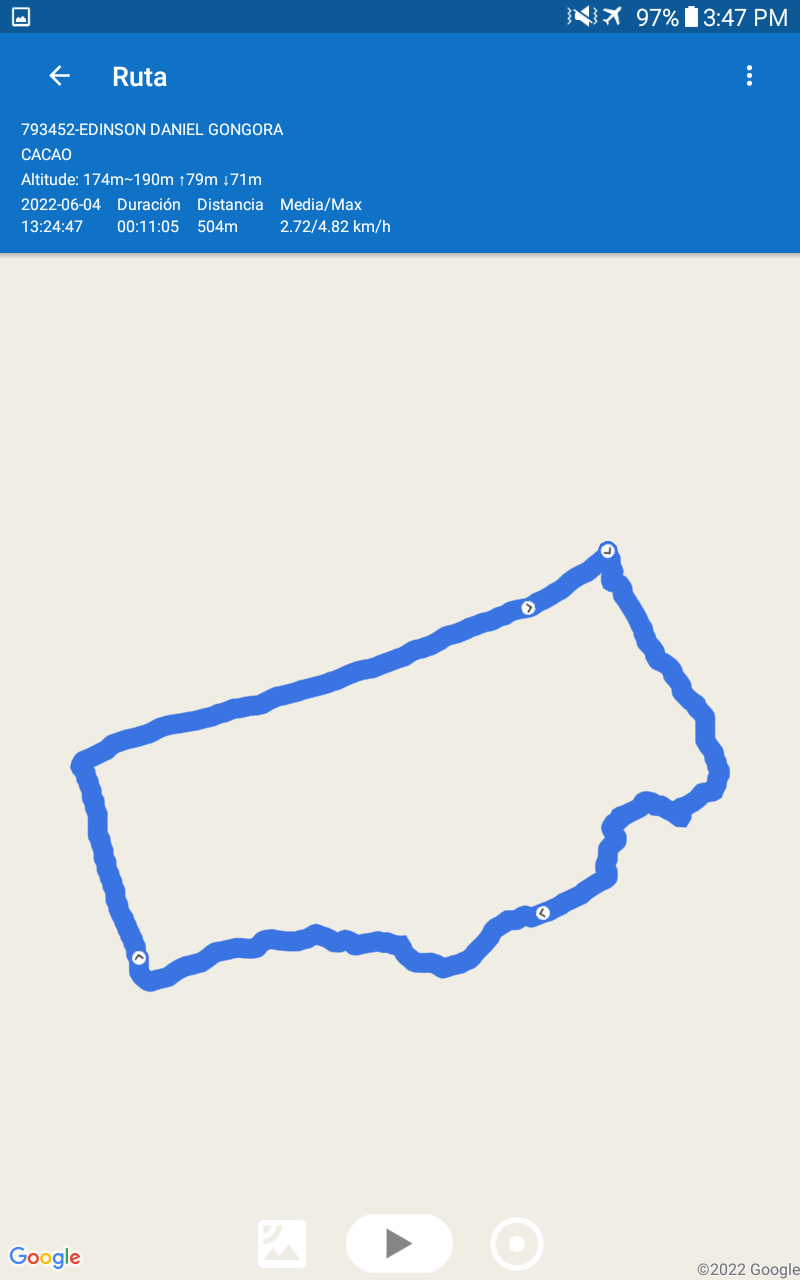Tap the circular record target button
The image size is (800, 1280).
[x=517, y=1244]
